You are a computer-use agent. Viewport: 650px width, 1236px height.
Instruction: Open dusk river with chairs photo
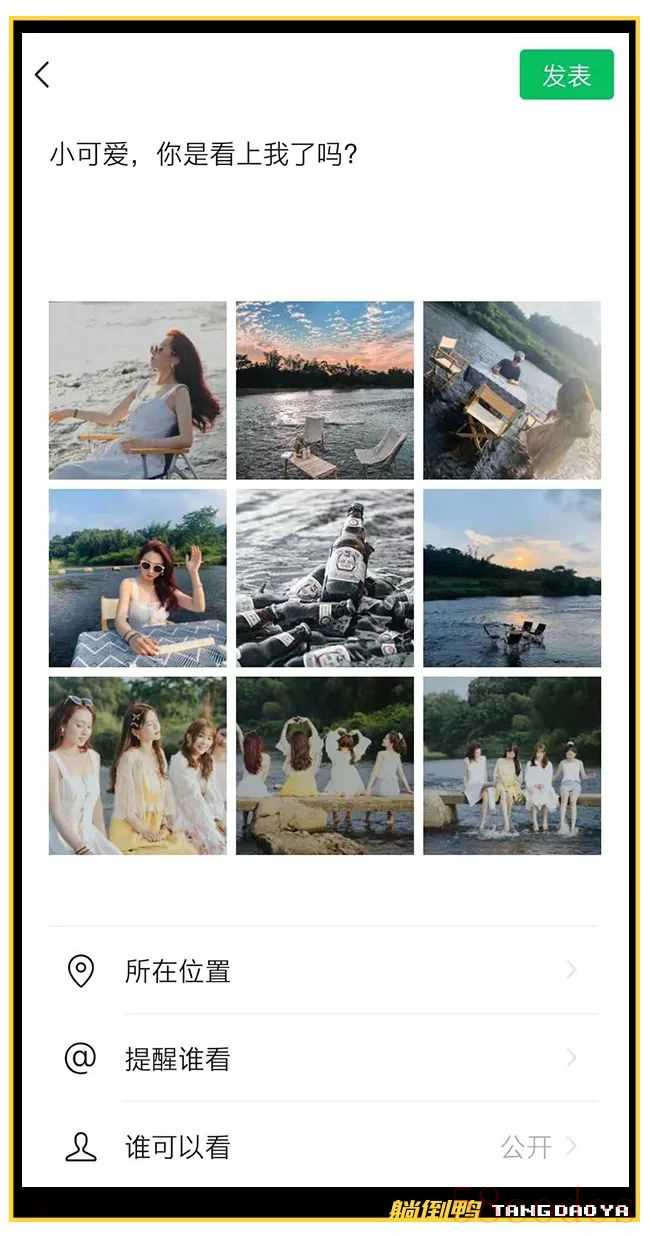(512, 578)
